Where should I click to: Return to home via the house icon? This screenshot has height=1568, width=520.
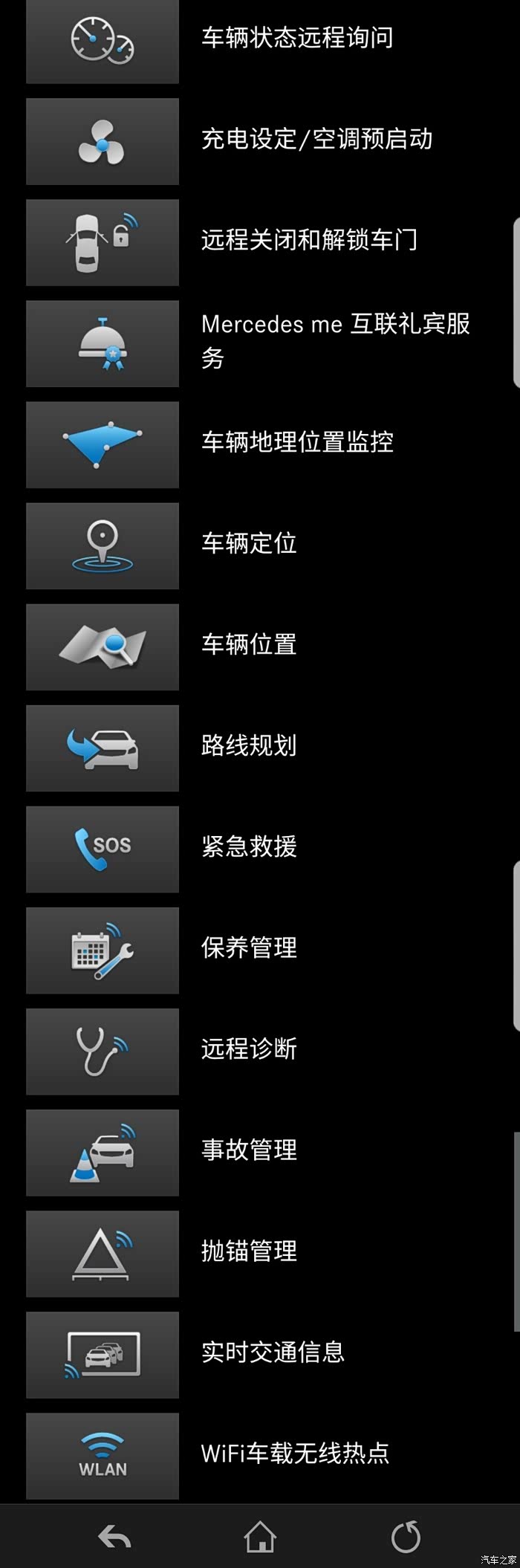click(260, 1537)
